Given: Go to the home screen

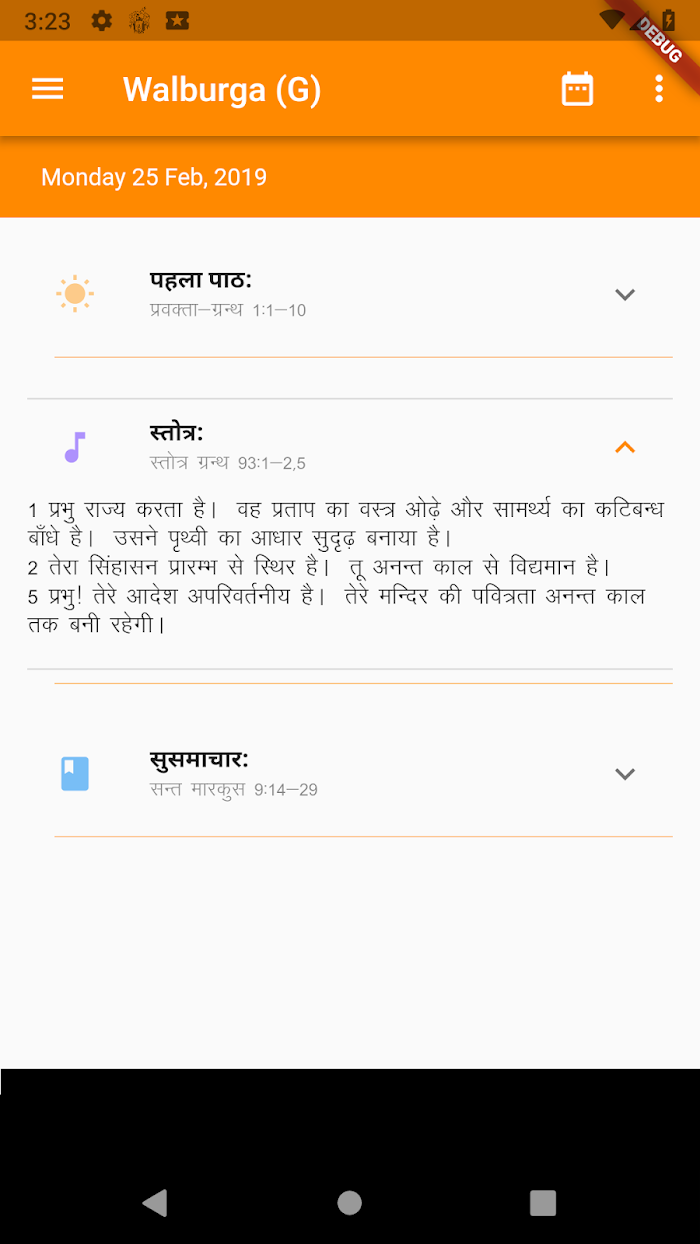Looking at the screenshot, I should click(349, 1202).
